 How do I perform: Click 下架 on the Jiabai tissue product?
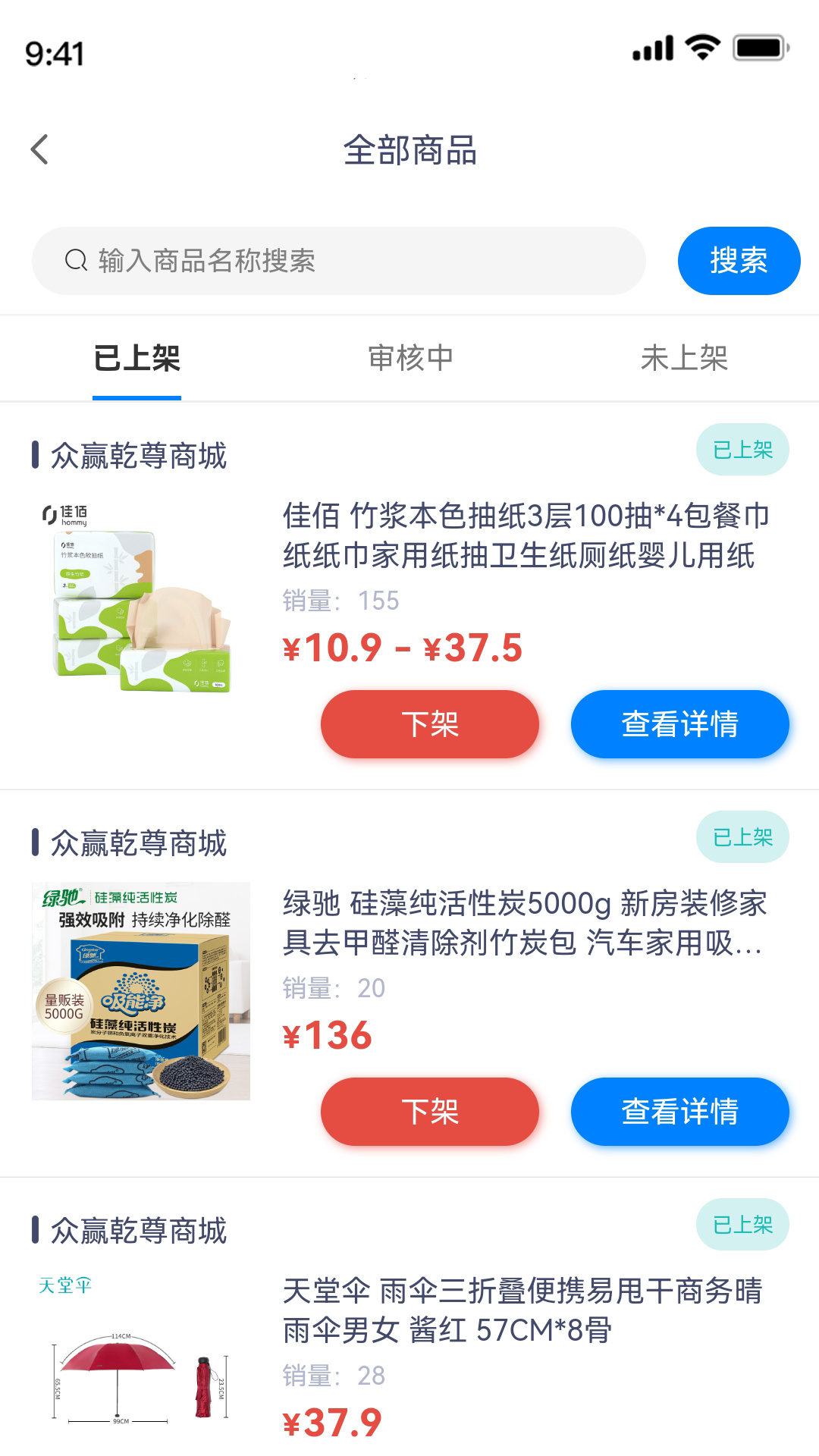429,725
